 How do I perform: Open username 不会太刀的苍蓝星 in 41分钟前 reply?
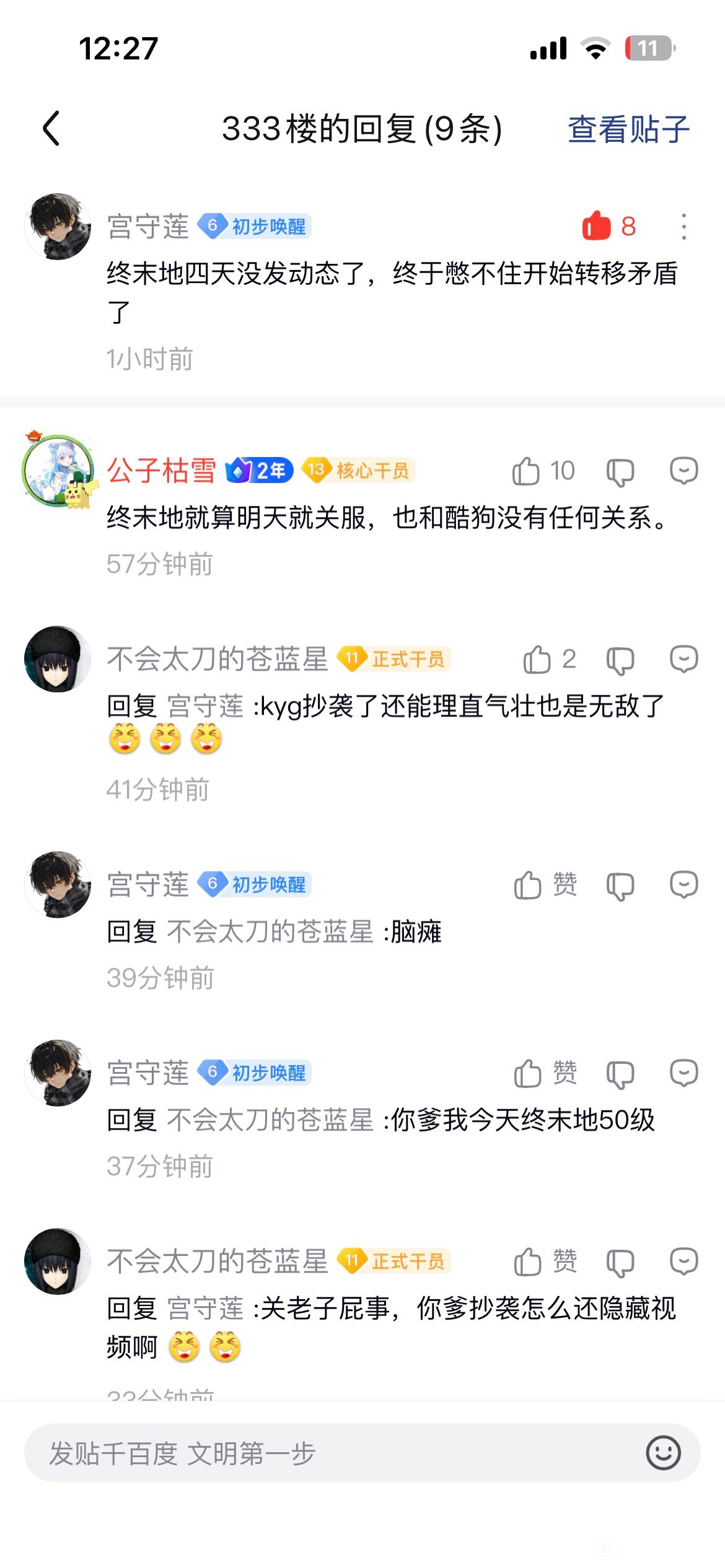click(217, 659)
